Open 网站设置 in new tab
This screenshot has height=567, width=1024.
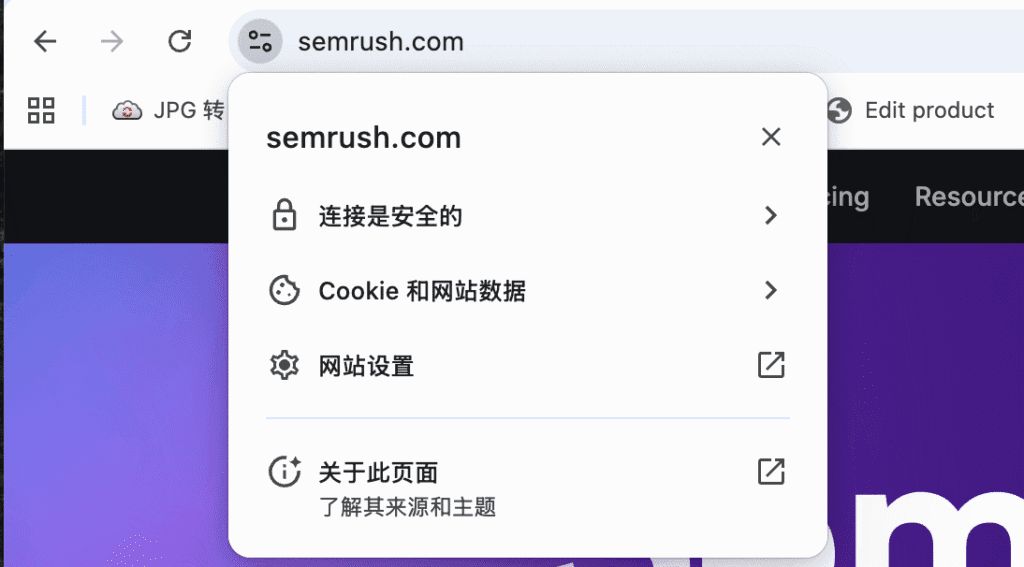click(526, 366)
